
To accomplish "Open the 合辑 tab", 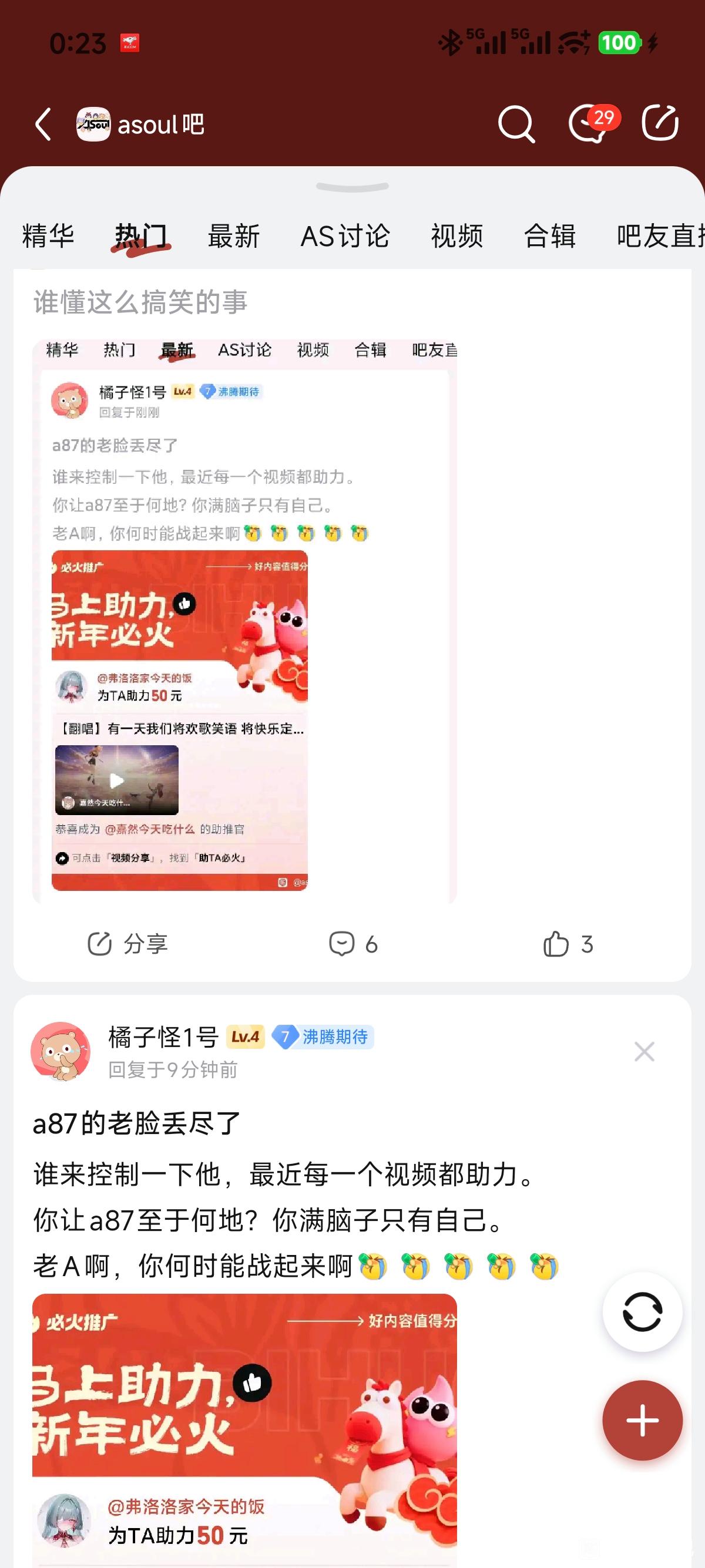I will tap(550, 236).
